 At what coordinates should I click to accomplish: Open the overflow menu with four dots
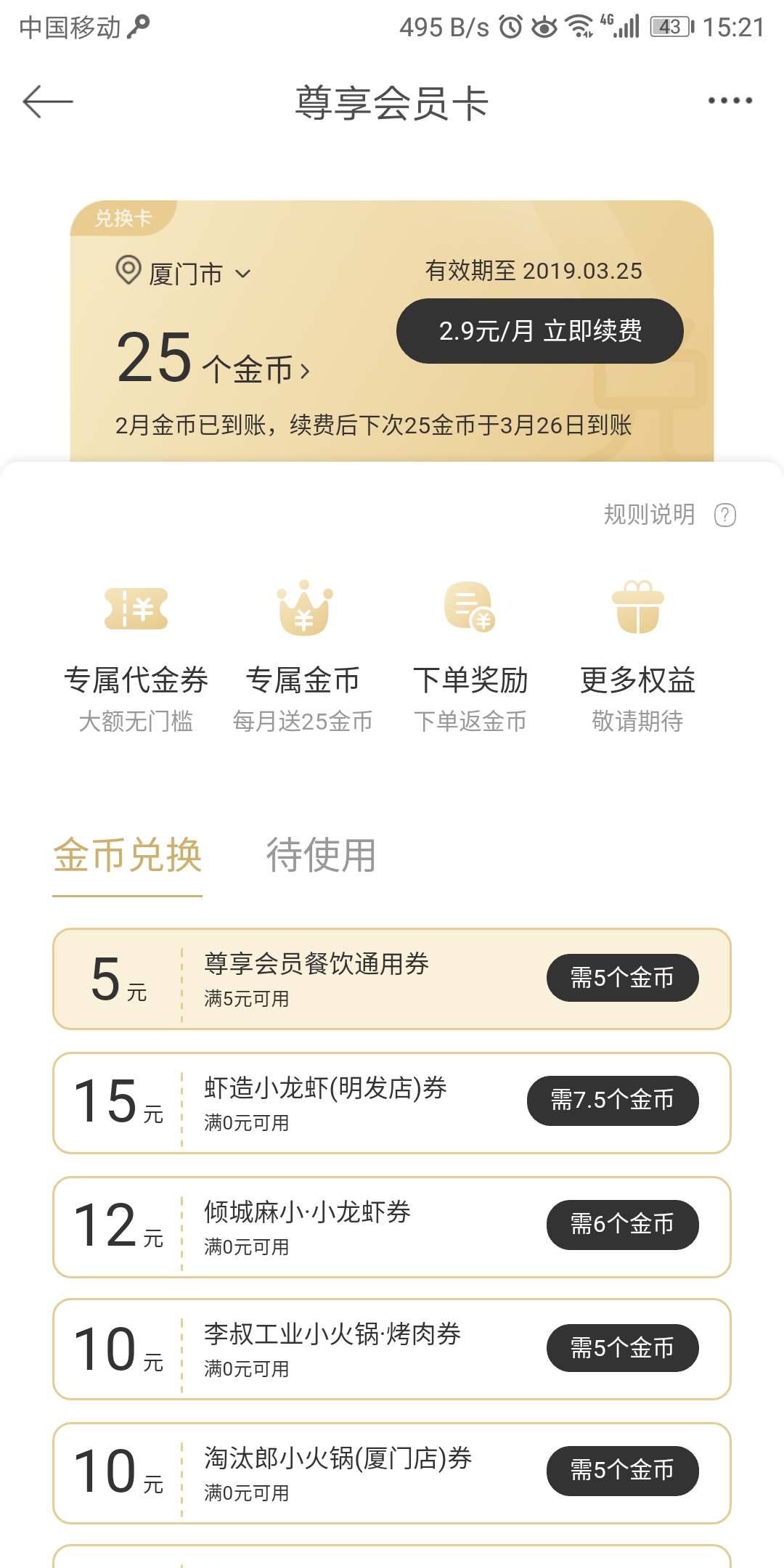(x=730, y=100)
